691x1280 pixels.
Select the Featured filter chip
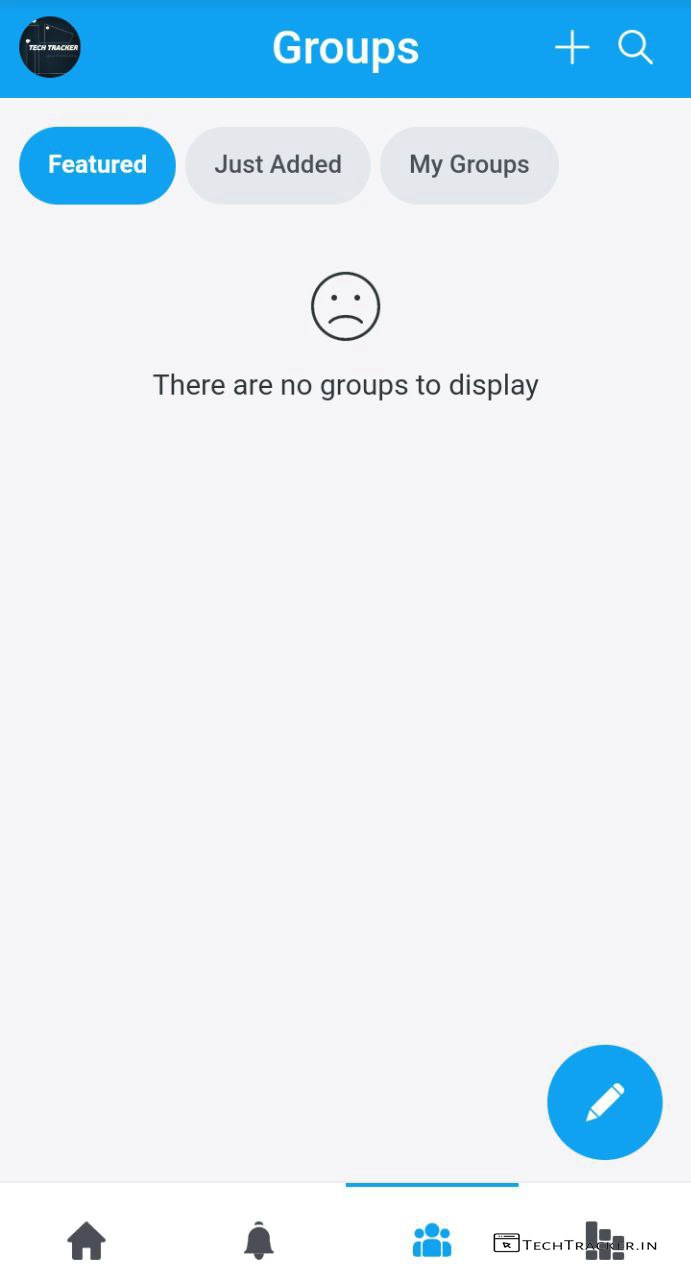click(x=97, y=165)
